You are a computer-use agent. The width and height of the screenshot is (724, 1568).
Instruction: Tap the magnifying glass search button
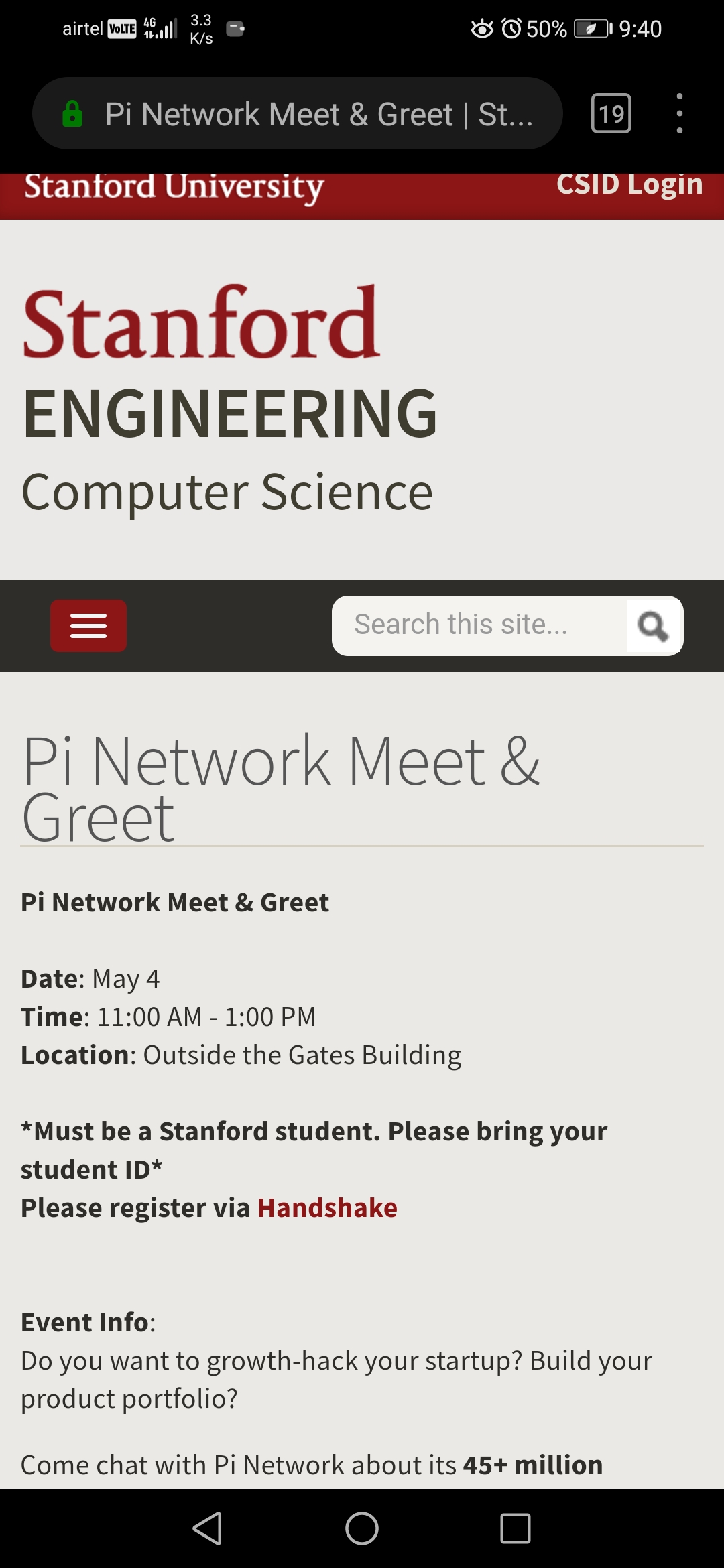click(654, 626)
